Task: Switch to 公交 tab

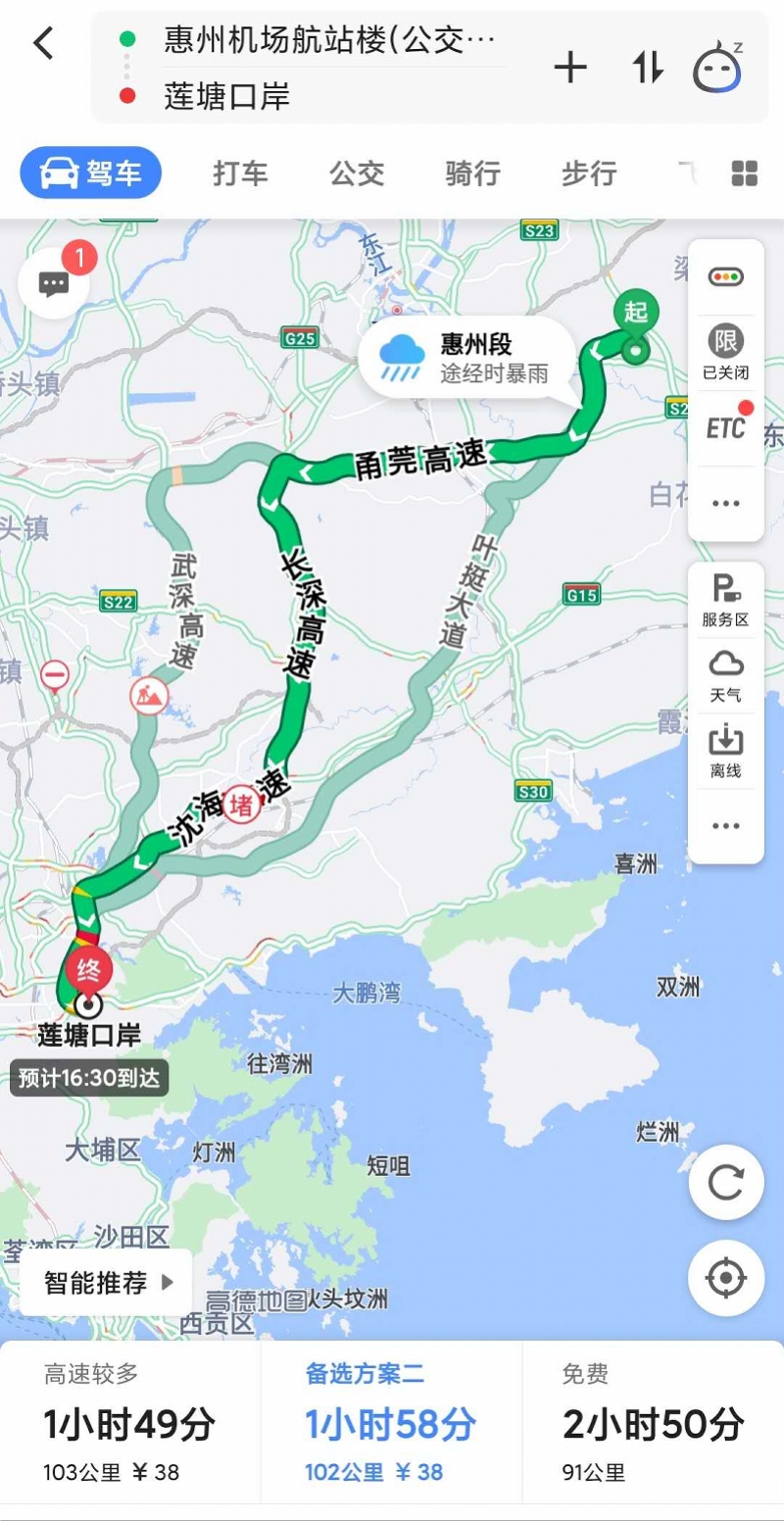Action: [357, 173]
